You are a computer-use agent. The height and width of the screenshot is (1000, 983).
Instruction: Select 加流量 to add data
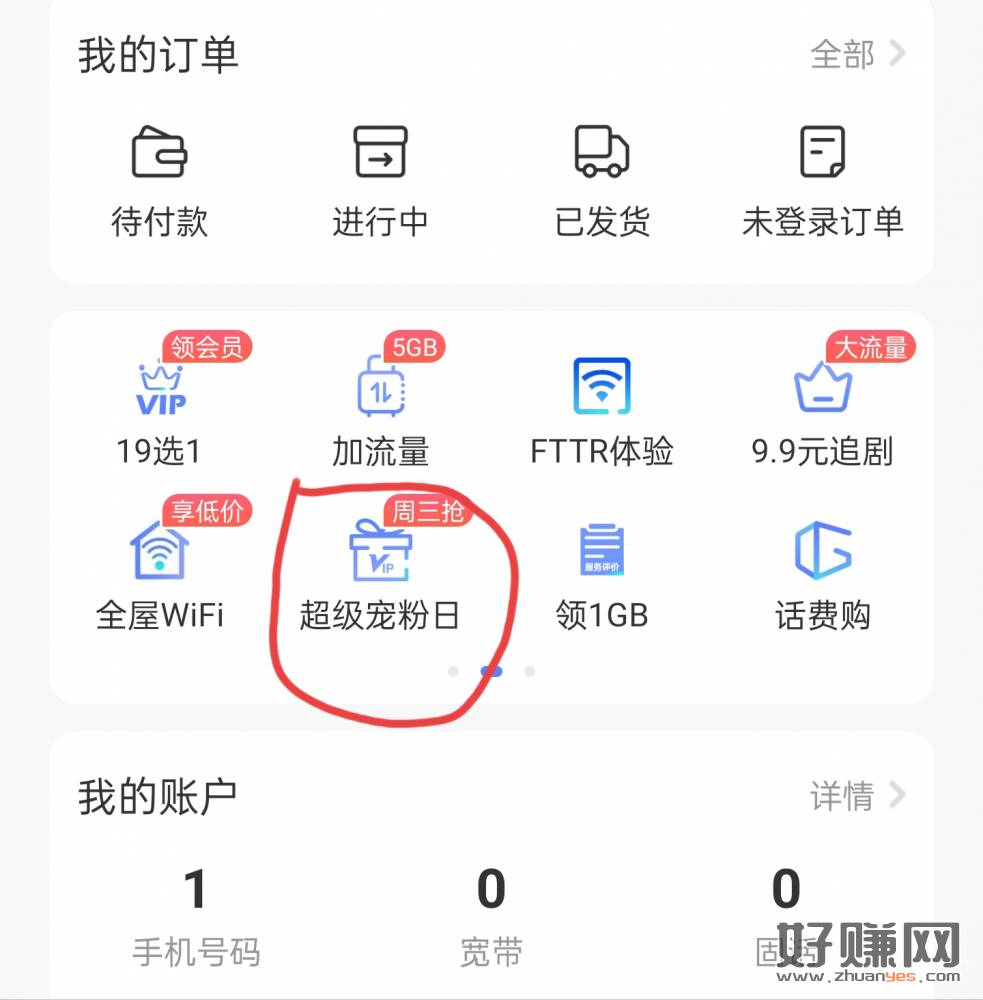pos(380,410)
